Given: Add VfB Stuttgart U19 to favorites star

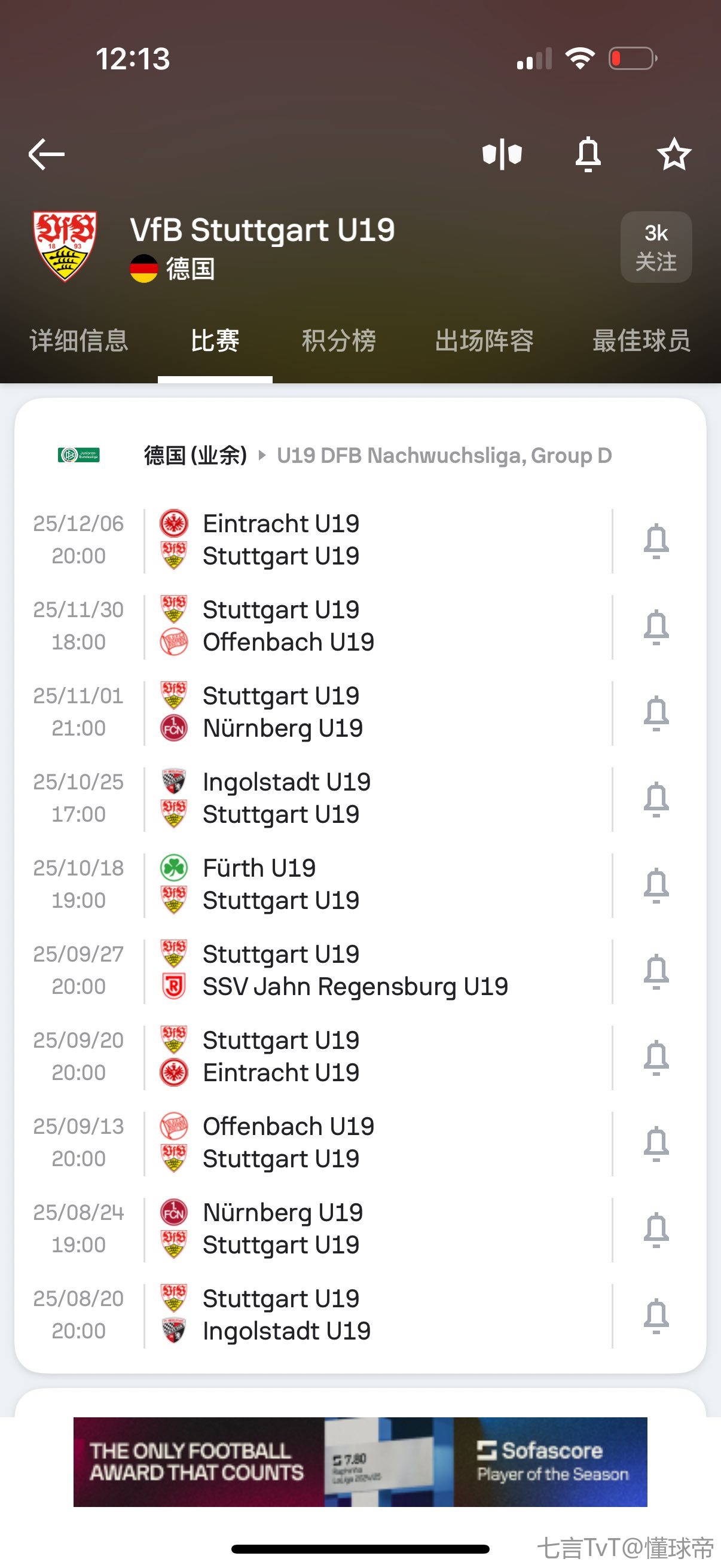Looking at the screenshot, I should pos(674,154).
